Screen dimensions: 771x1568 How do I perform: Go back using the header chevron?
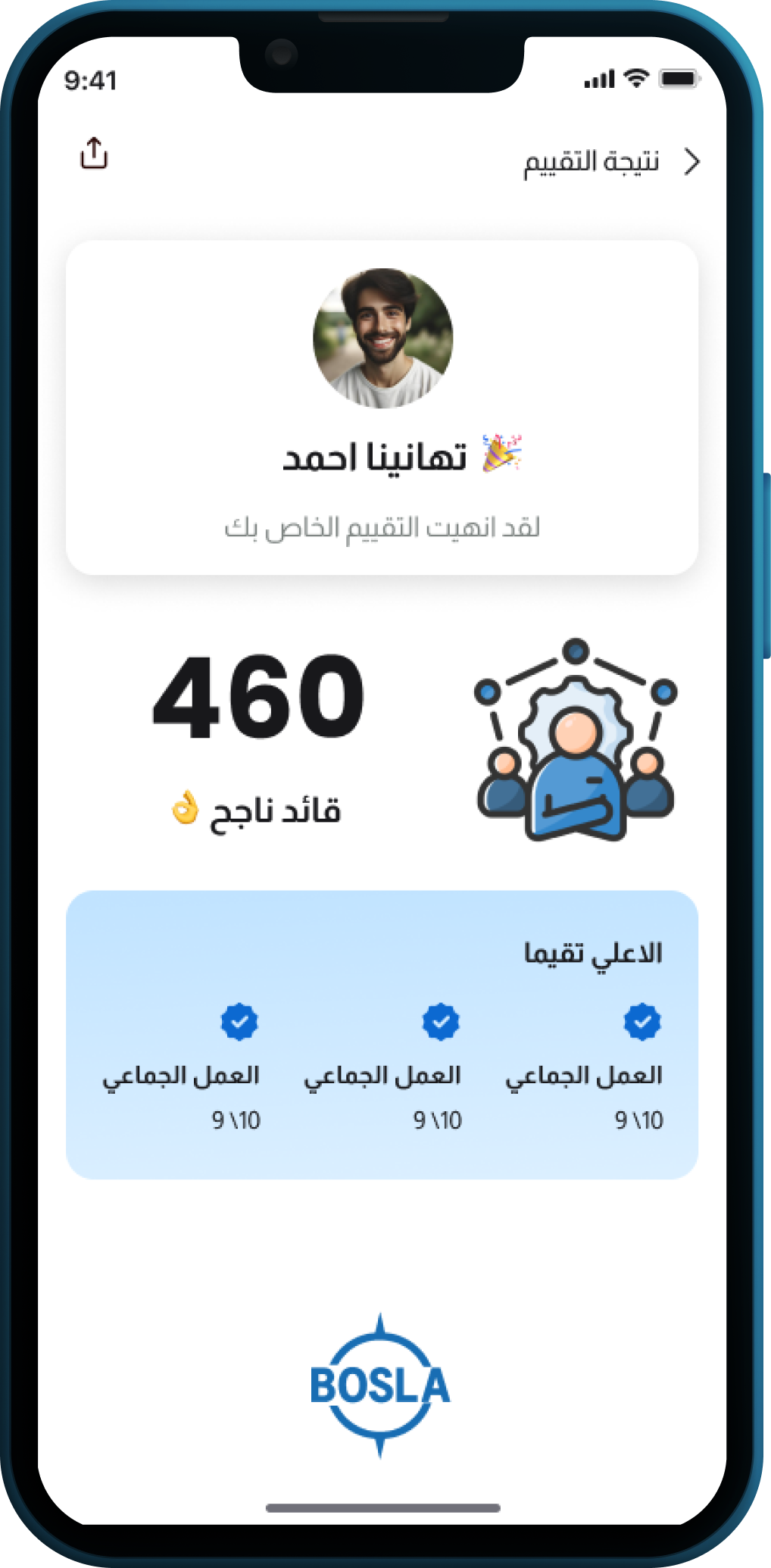(x=691, y=162)
